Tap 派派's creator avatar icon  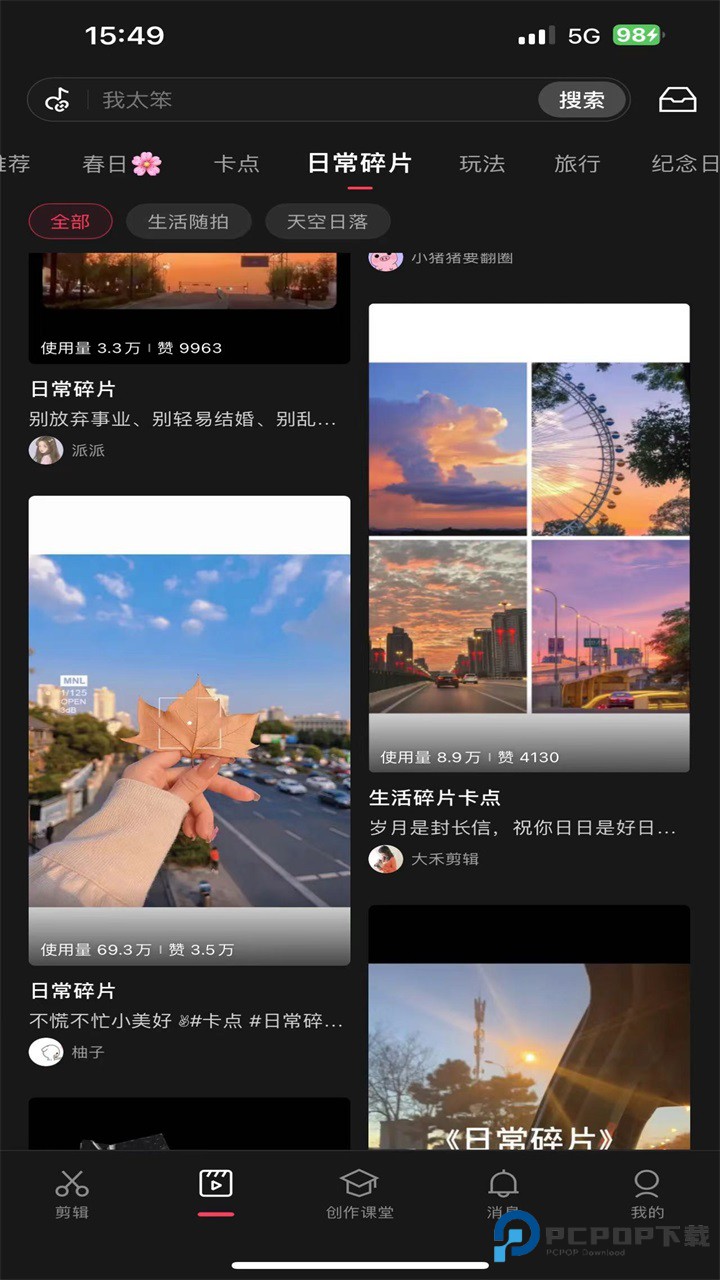pos(45,450)
